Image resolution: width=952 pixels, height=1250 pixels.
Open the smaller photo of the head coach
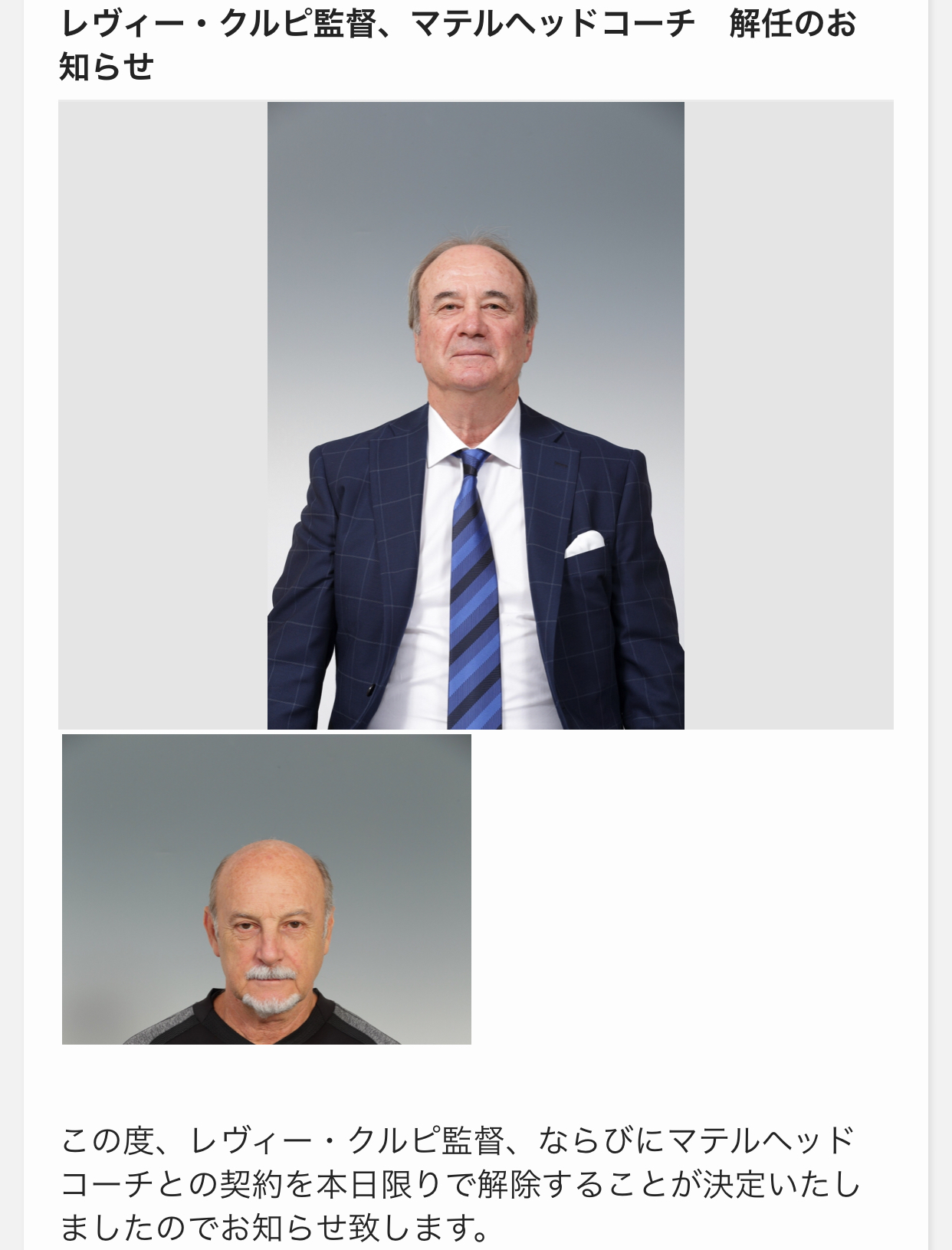(267, 889)
